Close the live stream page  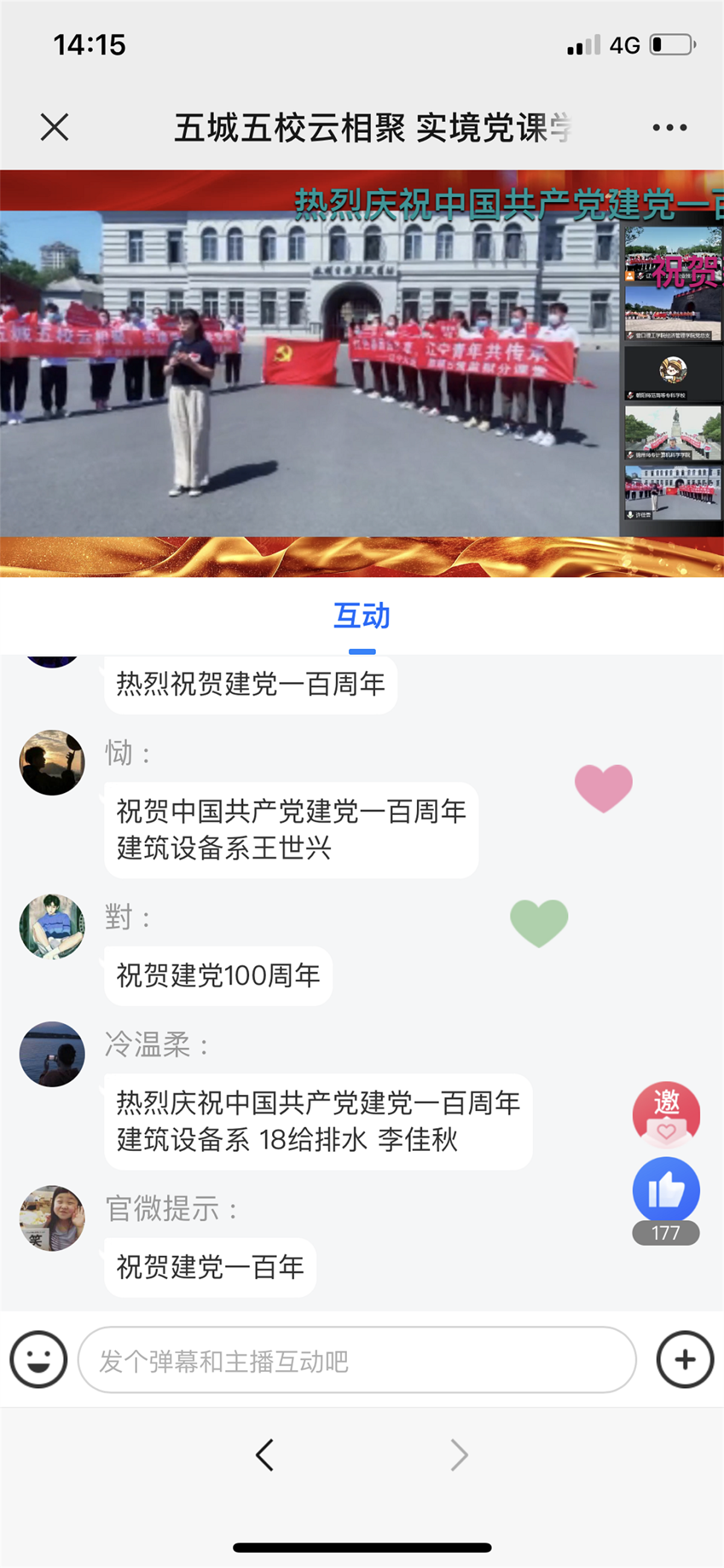click(x=55, y=127)
